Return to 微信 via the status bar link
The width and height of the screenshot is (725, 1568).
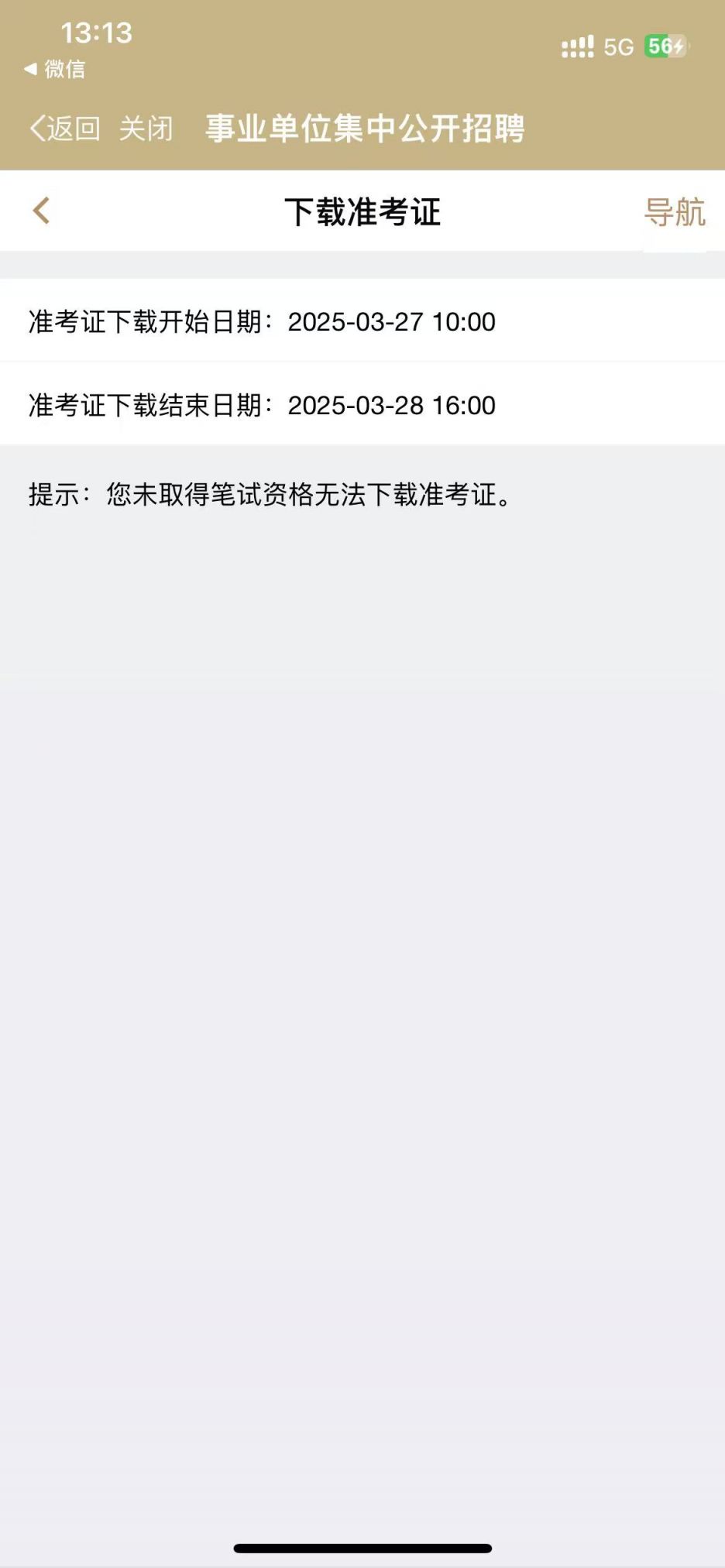(x=55, y=70)
